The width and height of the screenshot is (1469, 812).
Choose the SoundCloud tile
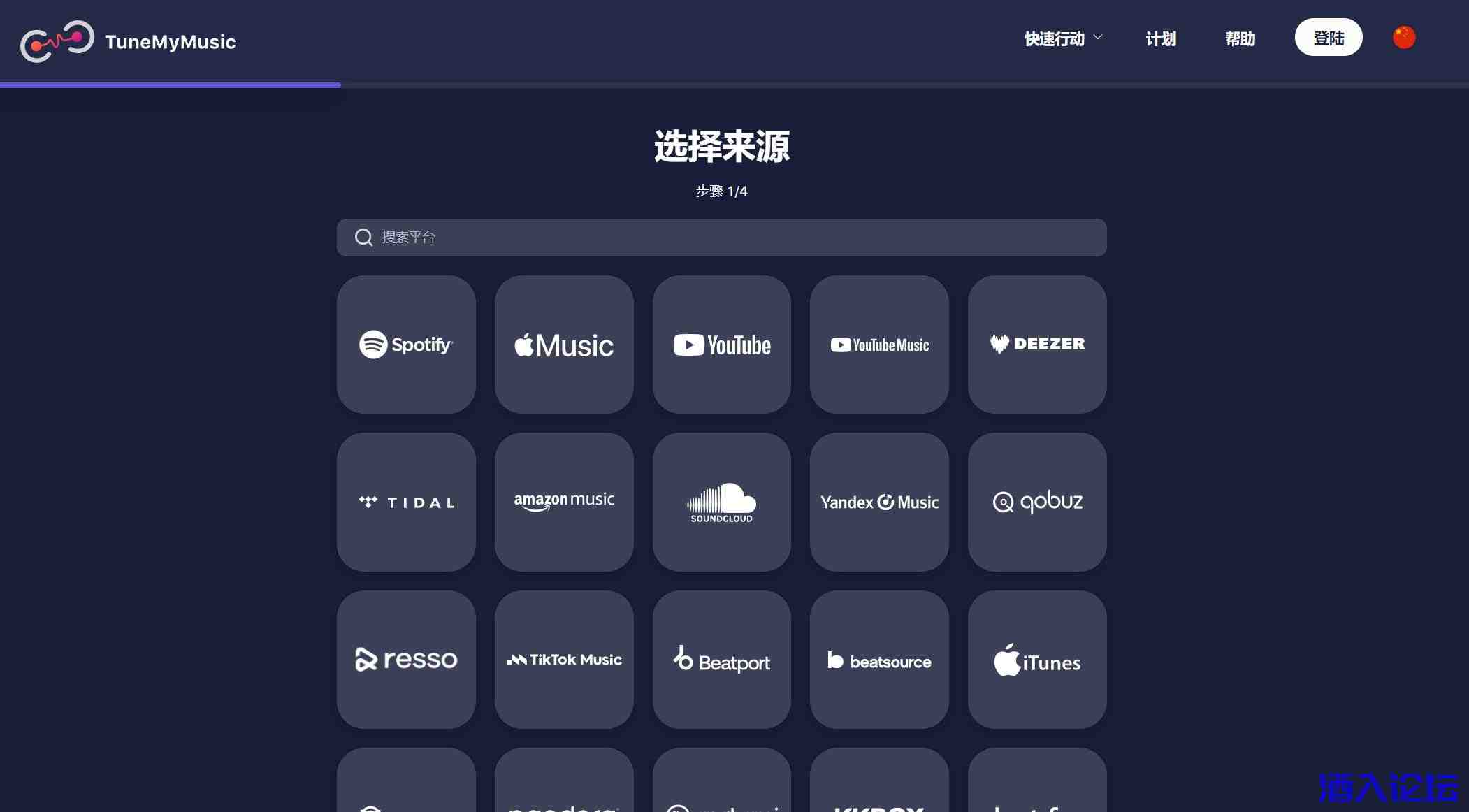[721, 502]
